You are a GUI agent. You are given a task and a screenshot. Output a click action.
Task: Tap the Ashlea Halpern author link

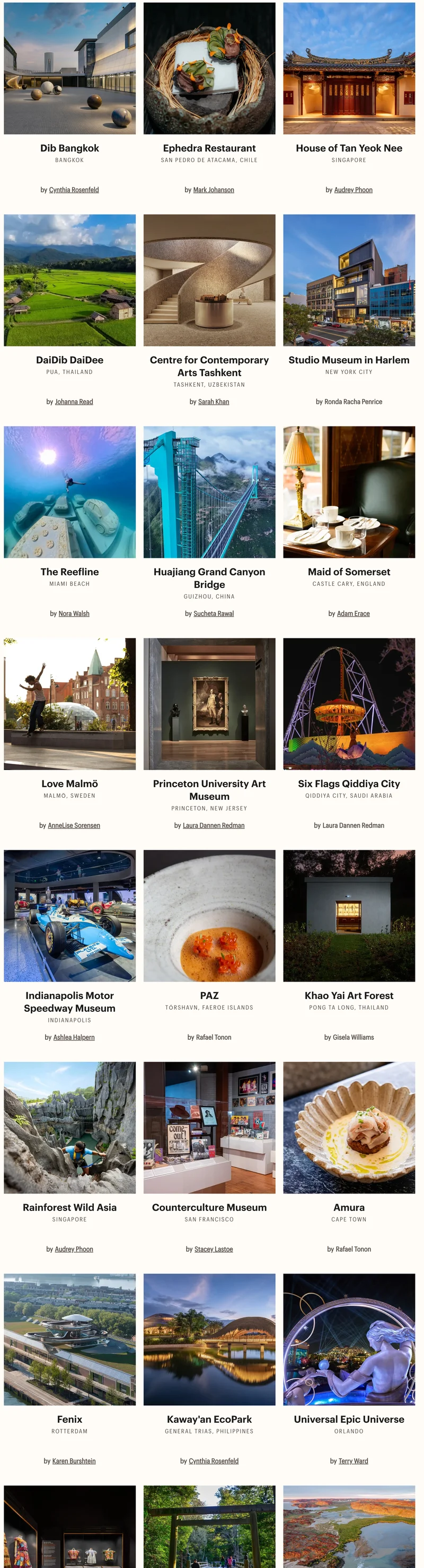click(x=74, y=1037)
